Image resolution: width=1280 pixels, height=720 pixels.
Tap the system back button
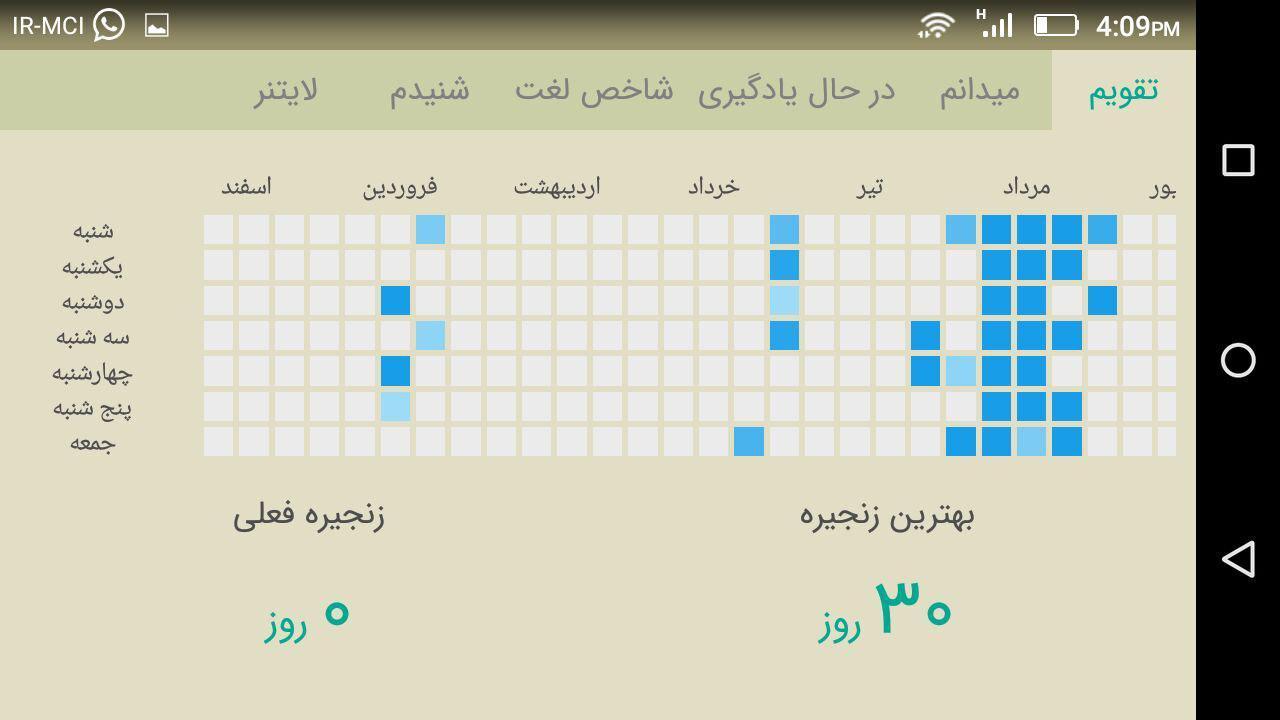[1238, 559]
